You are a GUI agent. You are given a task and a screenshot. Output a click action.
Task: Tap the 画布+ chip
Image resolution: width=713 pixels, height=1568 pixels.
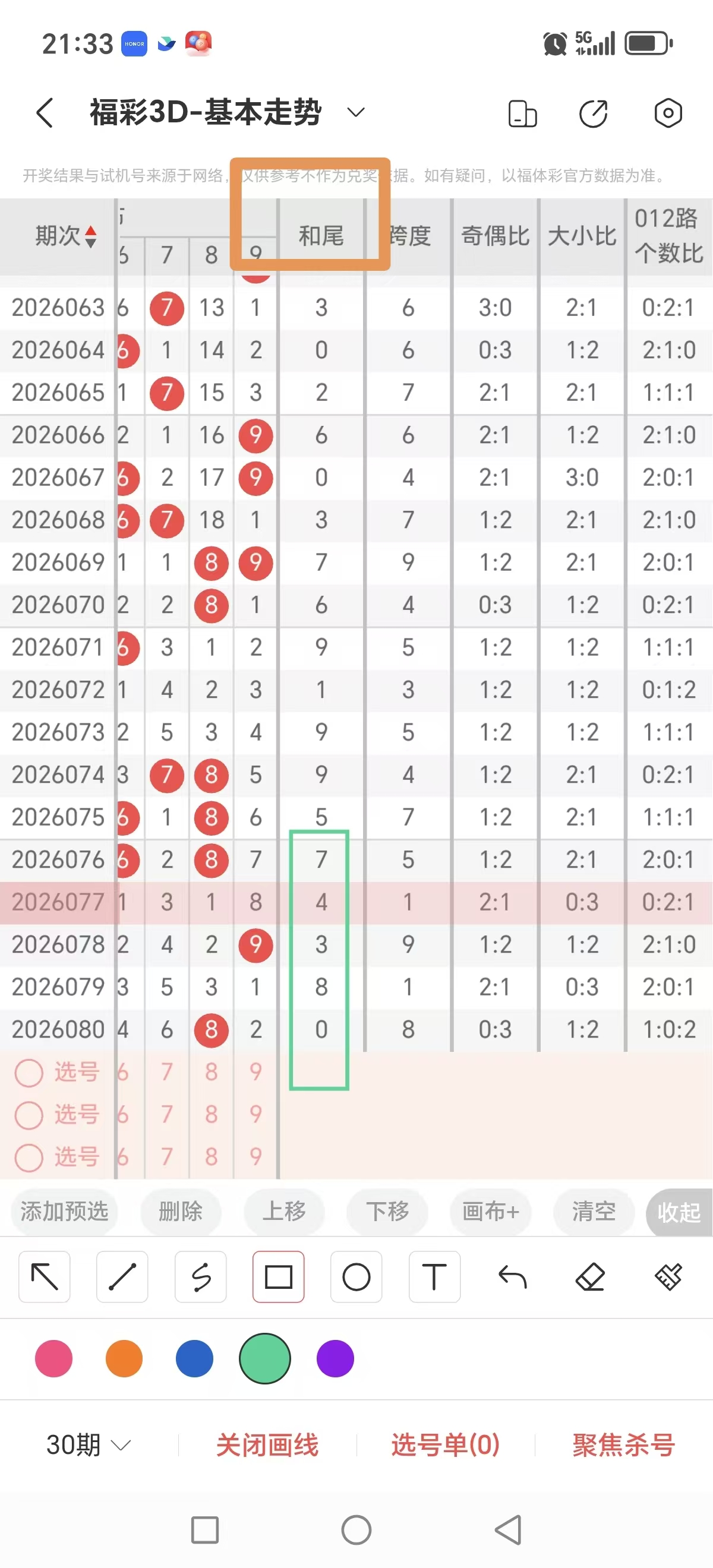[x=490, y=1211]
